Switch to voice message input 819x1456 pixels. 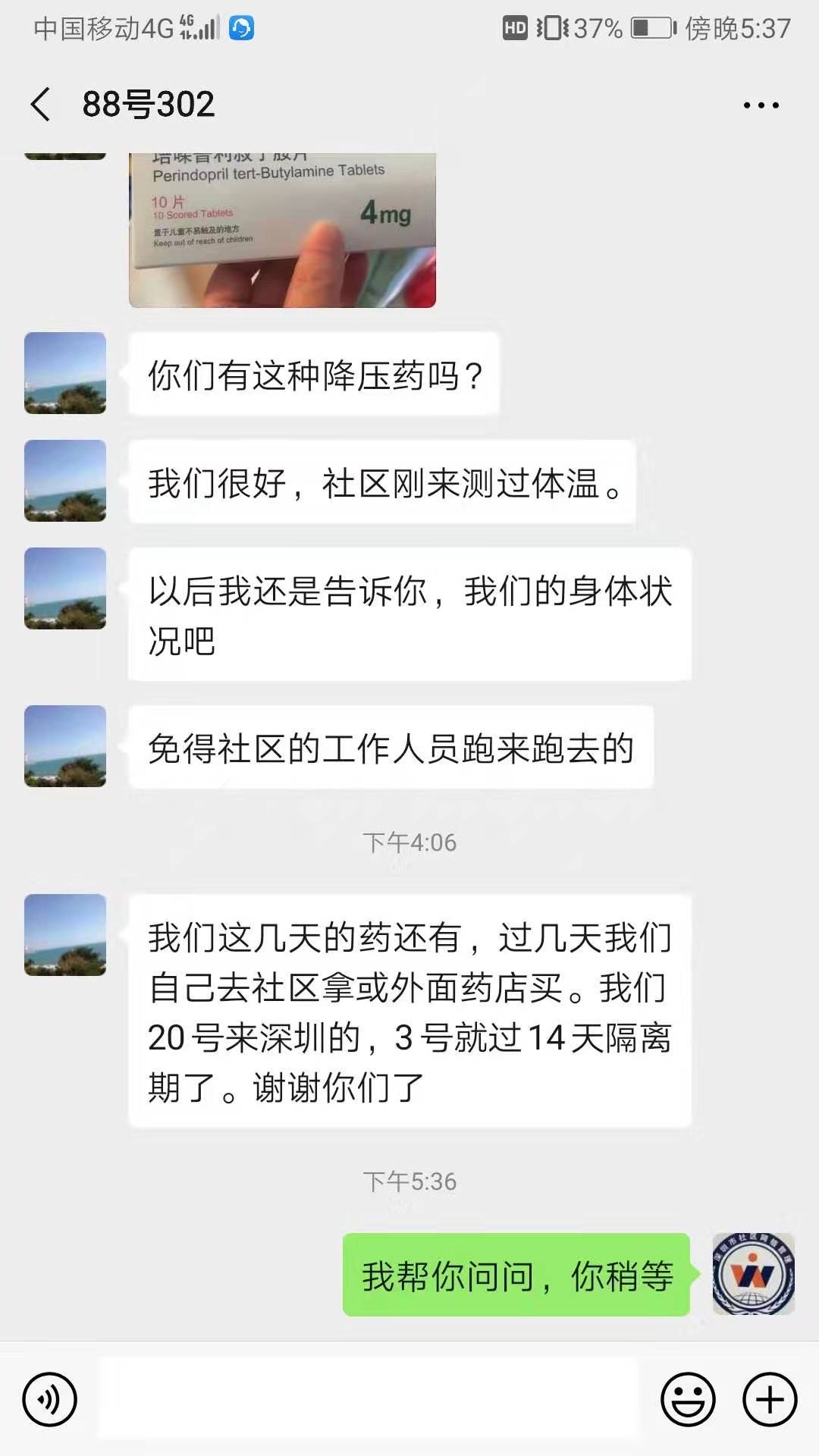point(50,1399)
